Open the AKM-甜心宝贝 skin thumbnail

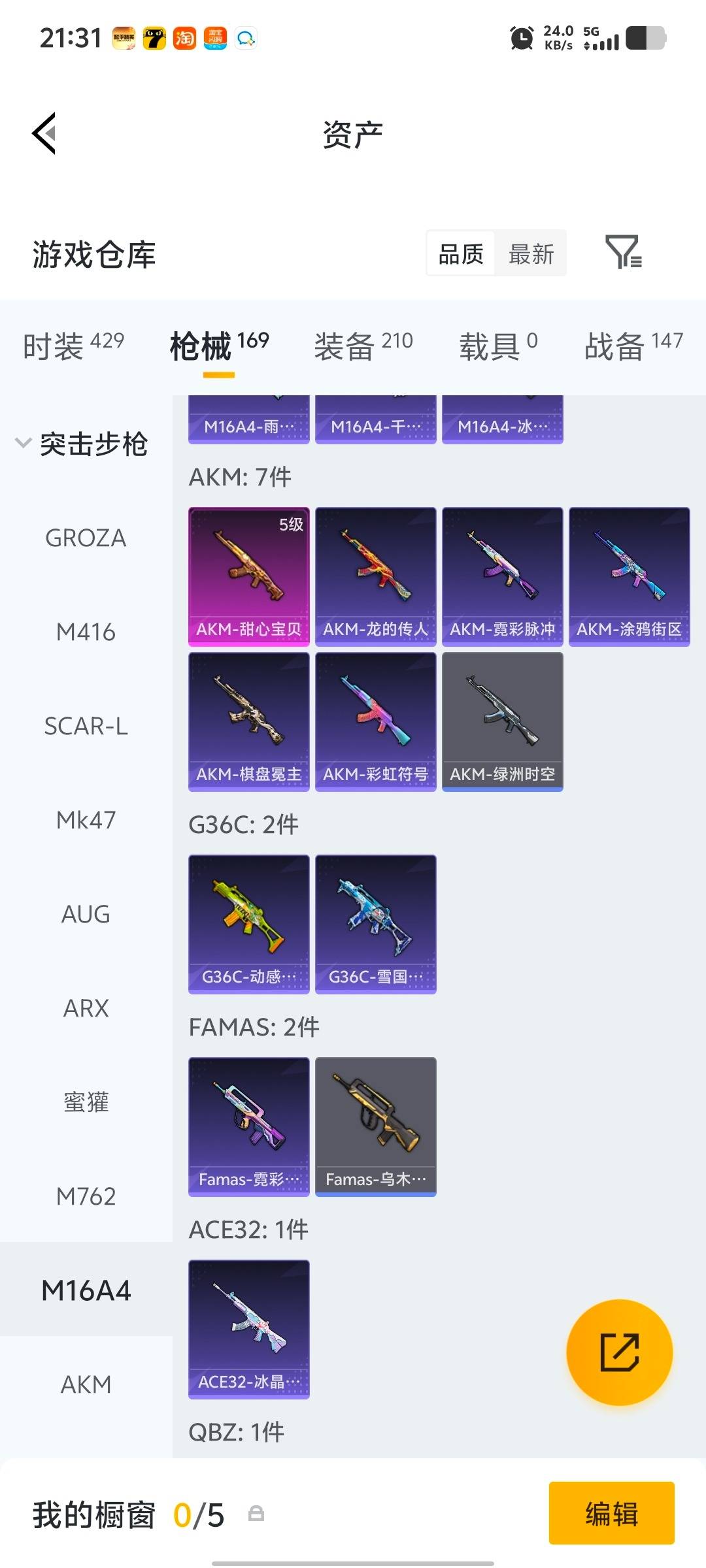coord(248,574)
